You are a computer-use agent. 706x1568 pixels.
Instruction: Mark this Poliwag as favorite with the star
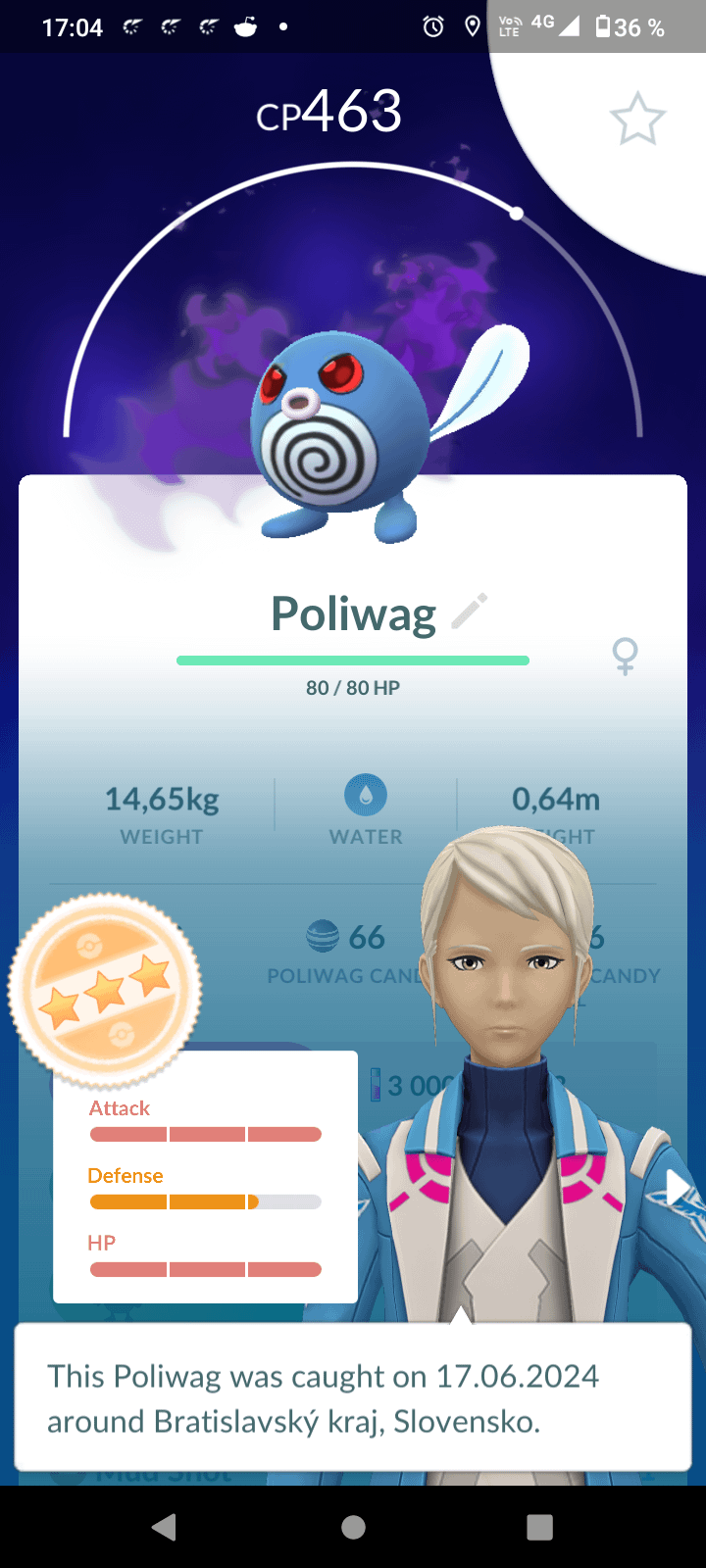coord(637,120)
